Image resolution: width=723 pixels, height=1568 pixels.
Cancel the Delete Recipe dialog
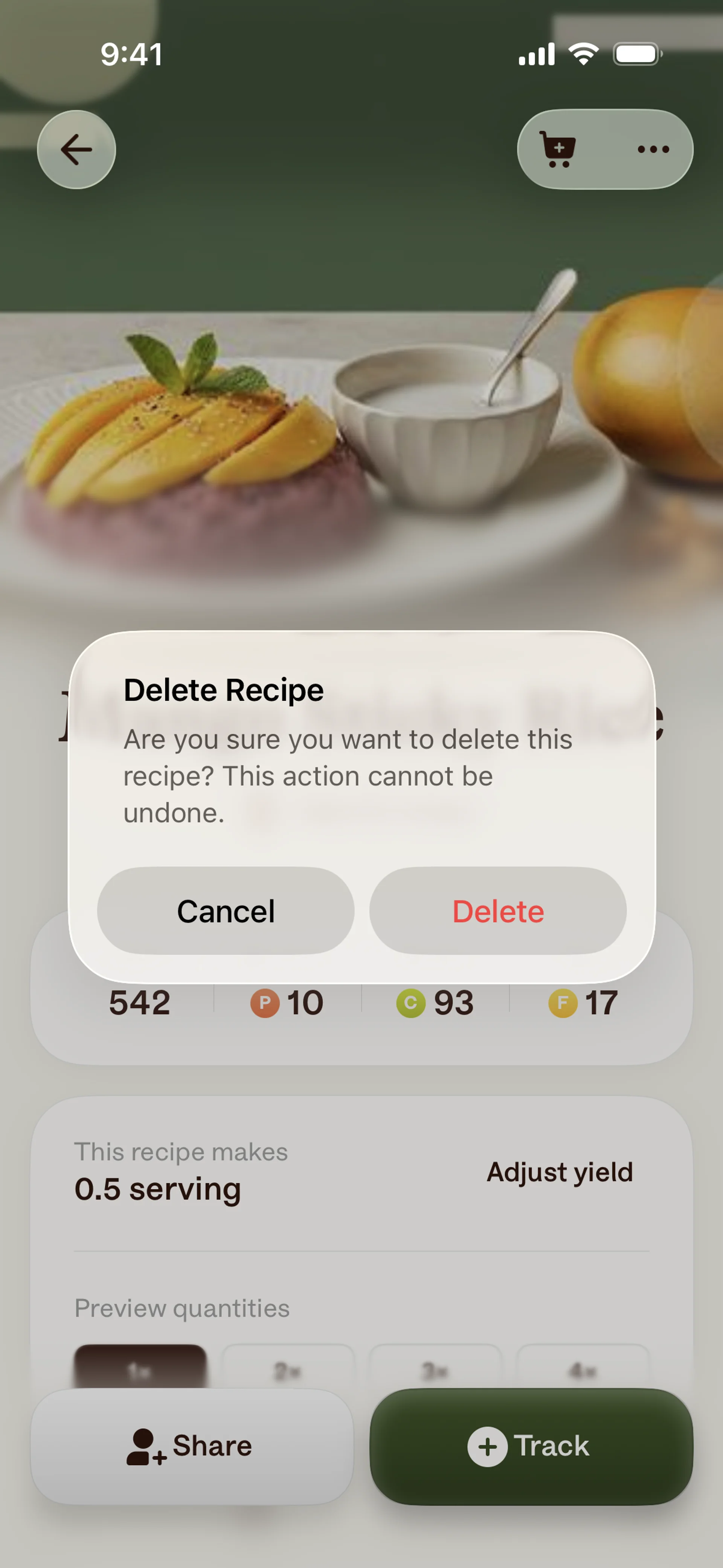(x=225, y=911)
